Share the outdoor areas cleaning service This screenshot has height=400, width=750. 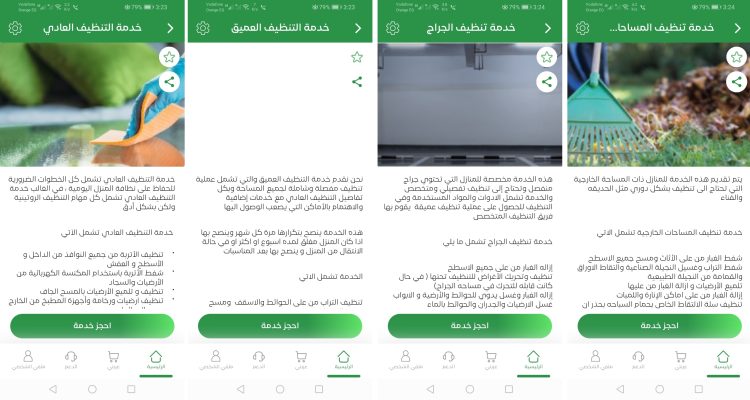pos(734,83)
